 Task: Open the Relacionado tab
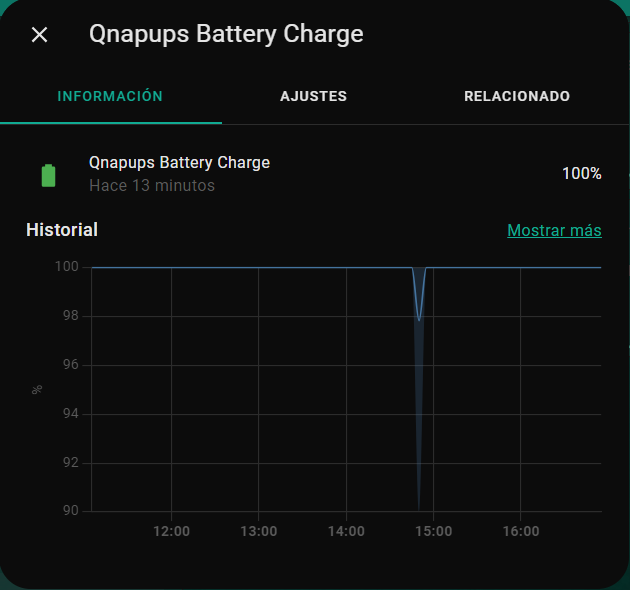[517, 97]
